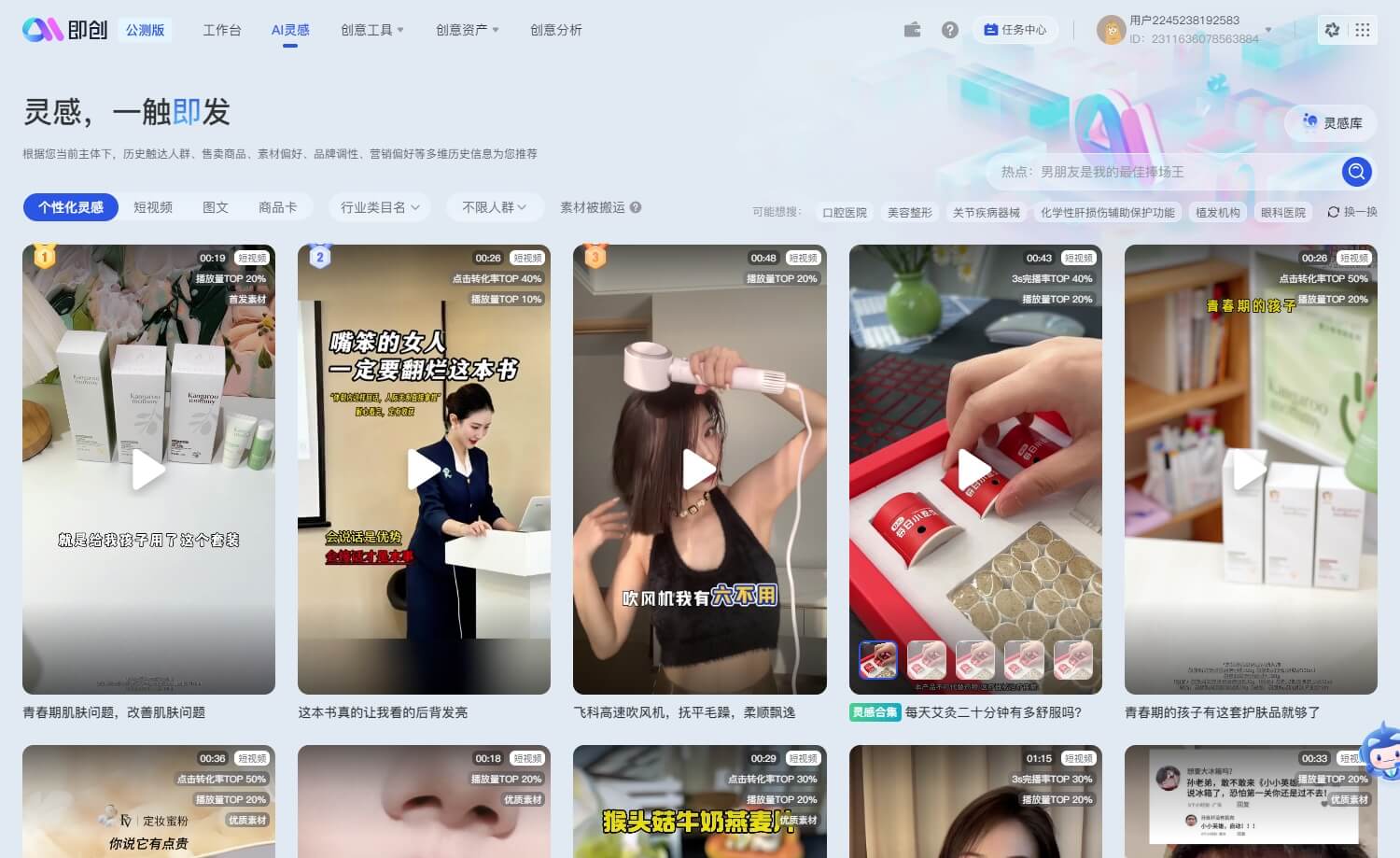Expand the 不限人群 dropdown
The width and height of the screenshot is (1400, 858).
click(494, 207)
